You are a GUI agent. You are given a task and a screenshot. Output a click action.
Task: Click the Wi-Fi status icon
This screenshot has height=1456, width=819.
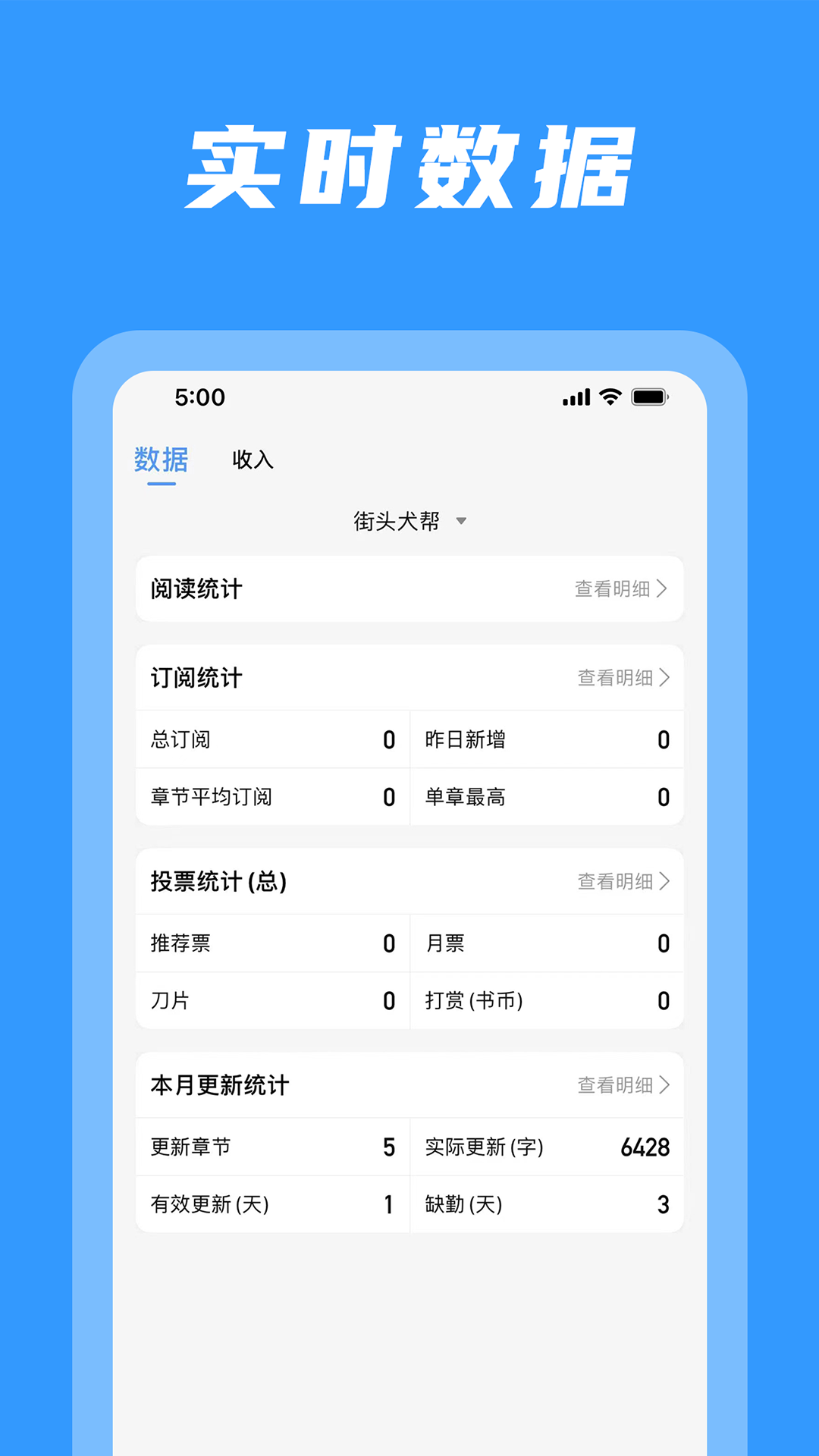click(x=607, y=397)
